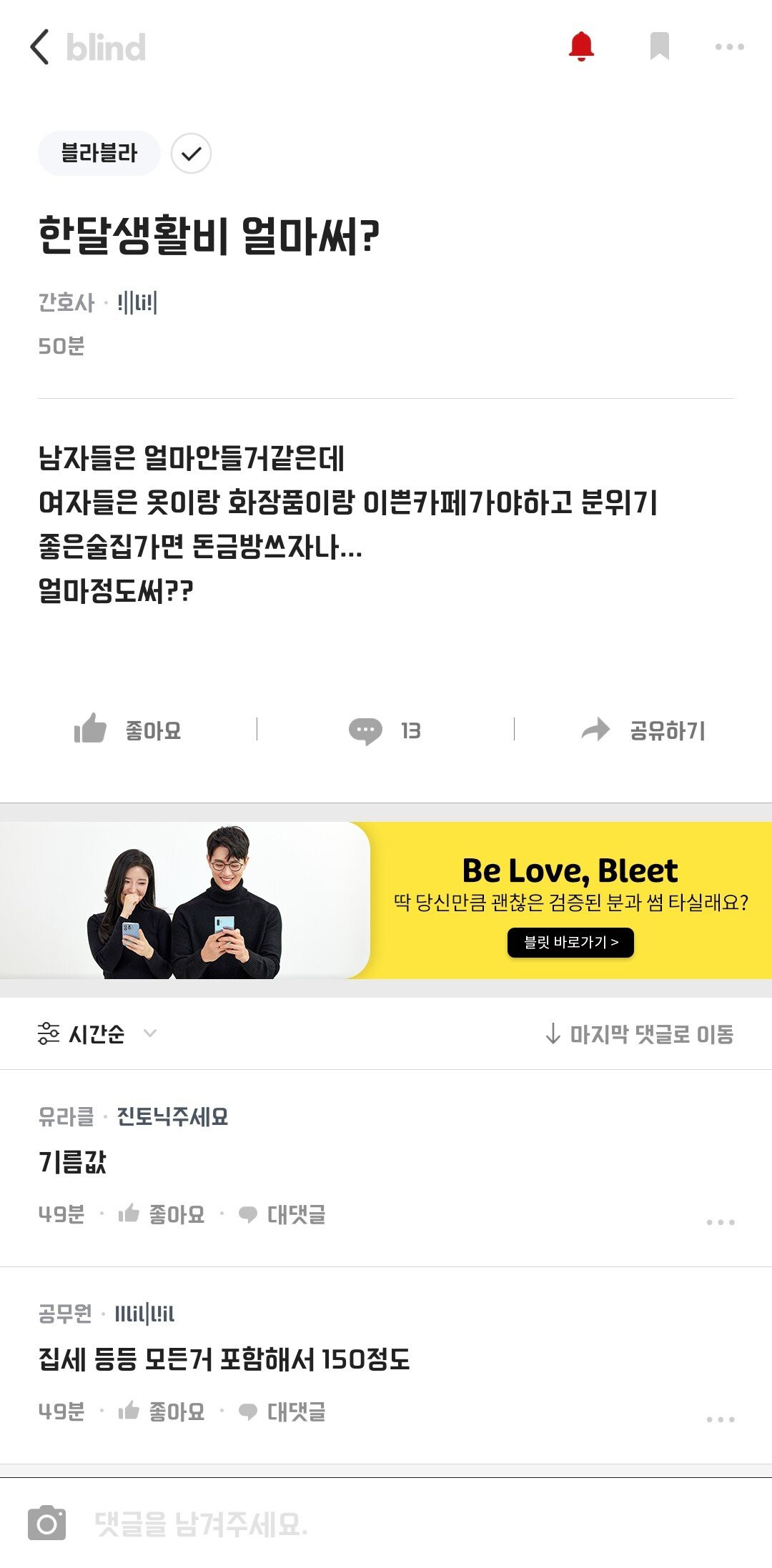Tap the checkmark circle beside 블라블라
The image size is (772, 1568).
(x=191, y=154)
